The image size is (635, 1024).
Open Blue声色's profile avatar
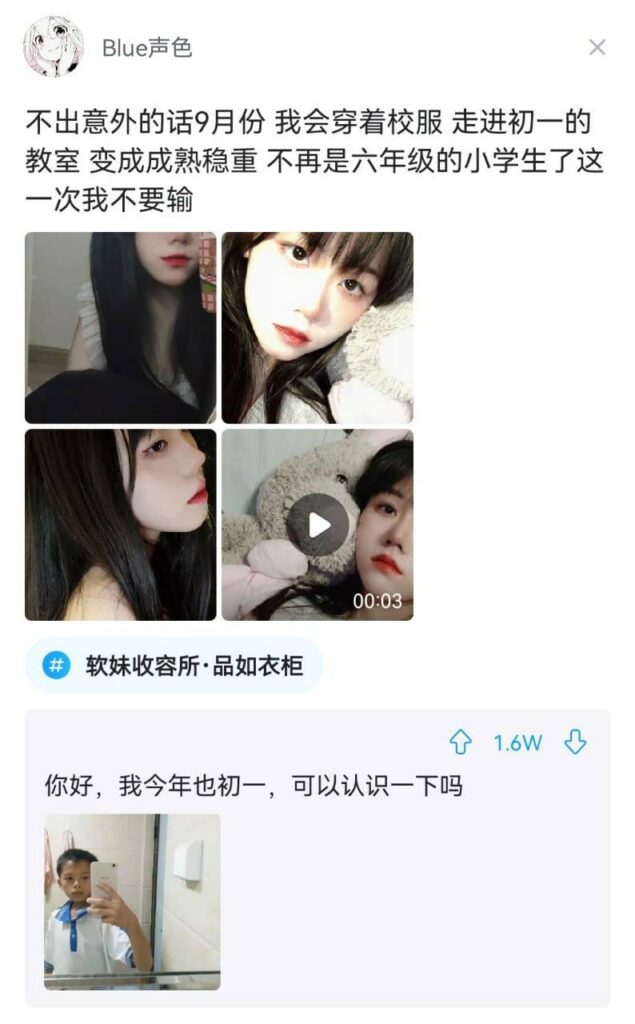54,47
